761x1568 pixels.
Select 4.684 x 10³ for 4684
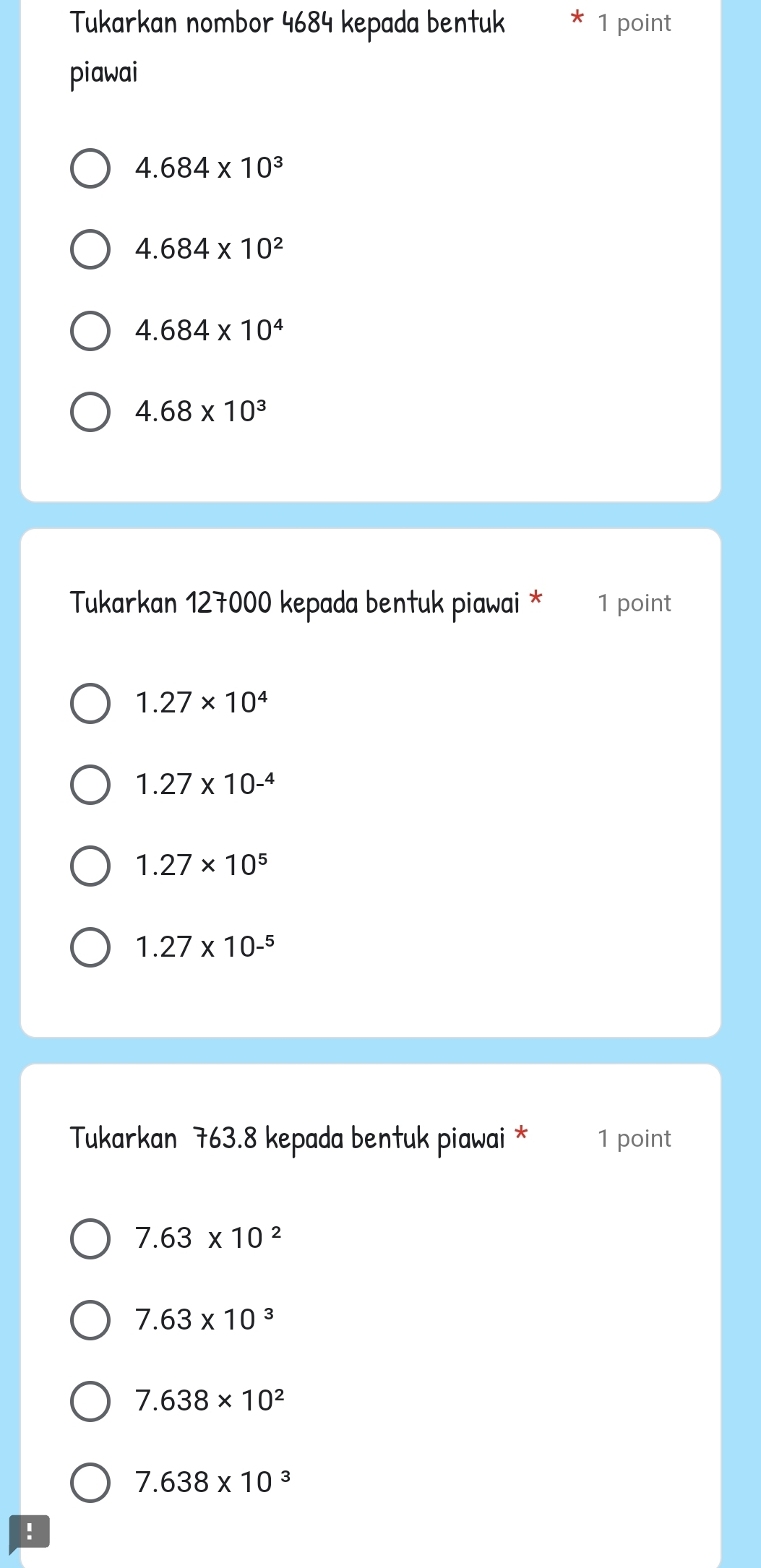point(90,169)
